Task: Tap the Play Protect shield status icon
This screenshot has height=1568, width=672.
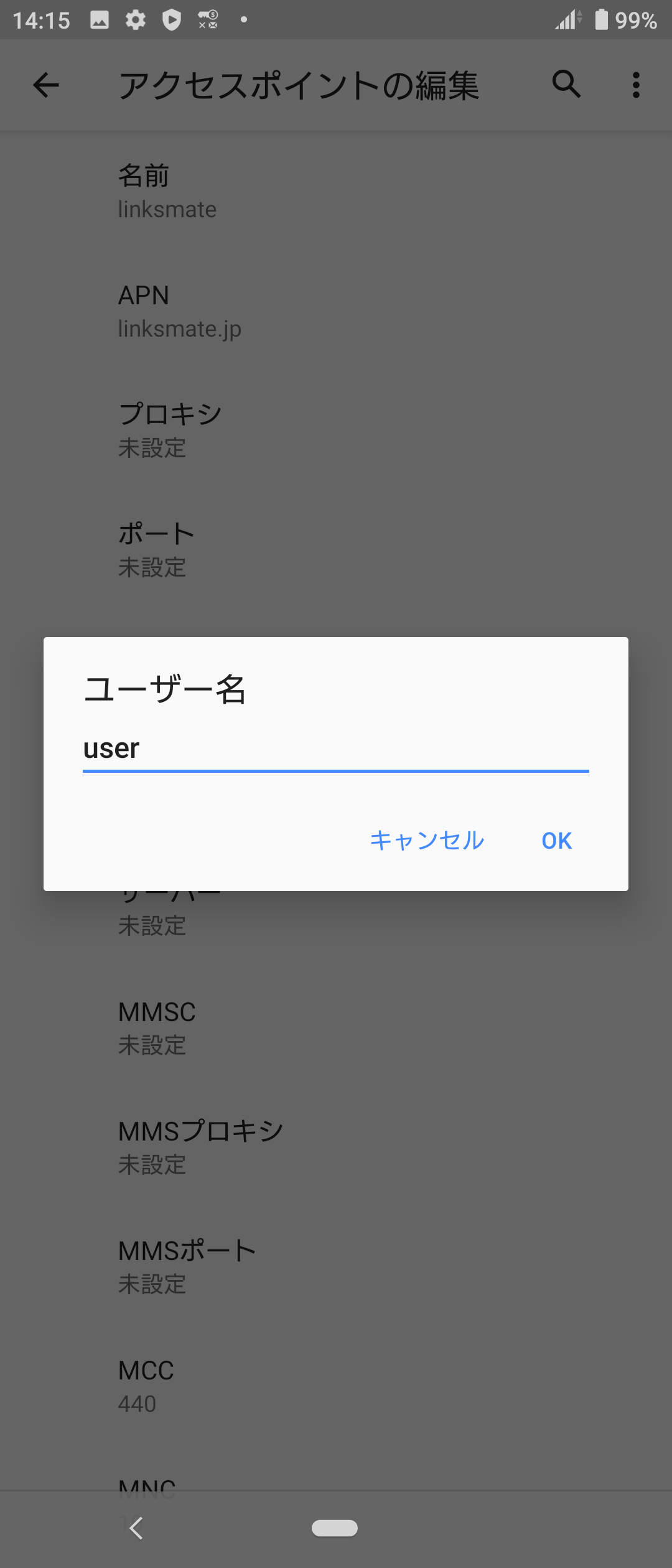Action: click(x=171, y=20)
